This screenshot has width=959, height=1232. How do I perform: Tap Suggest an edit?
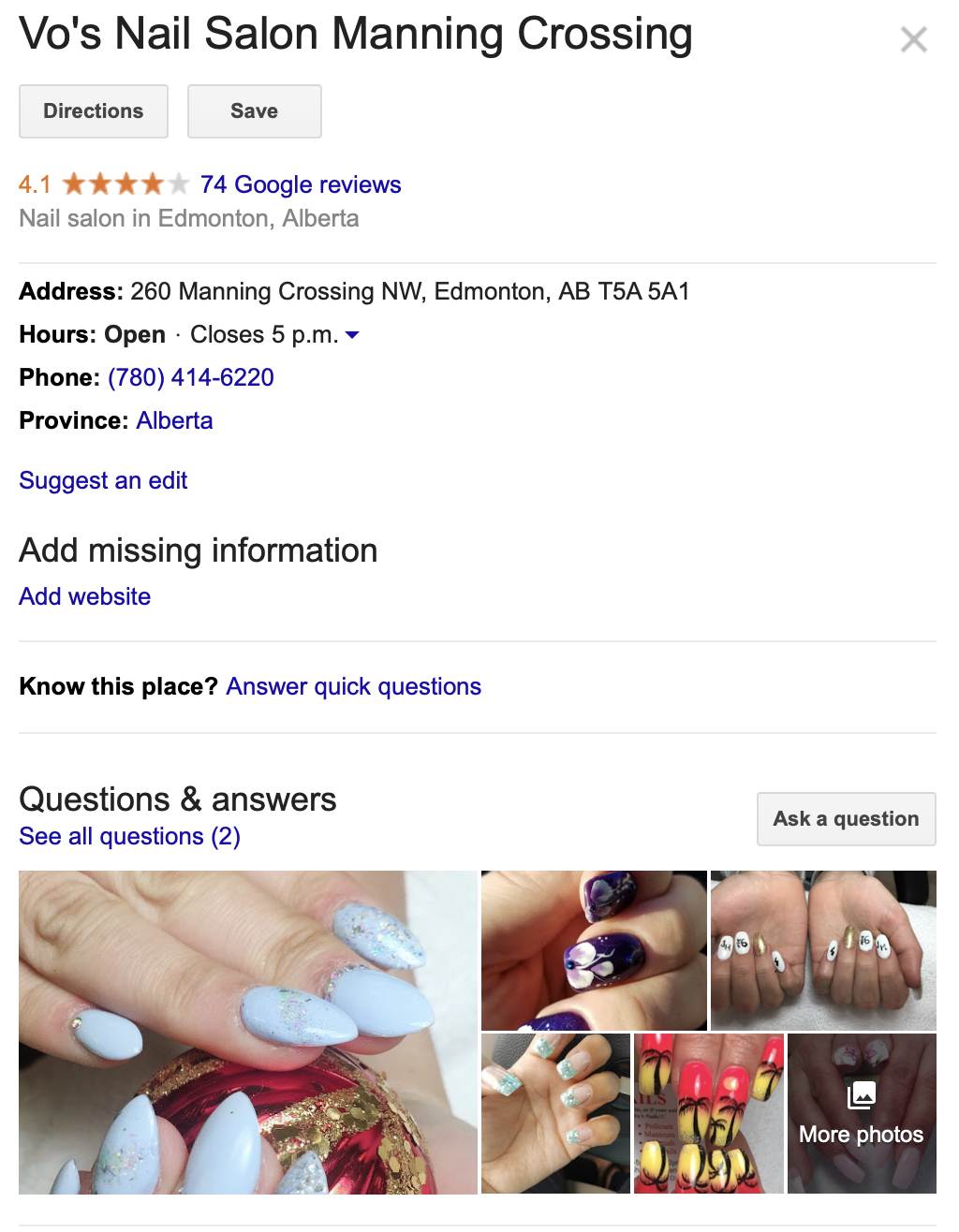[x=103, y=480]
